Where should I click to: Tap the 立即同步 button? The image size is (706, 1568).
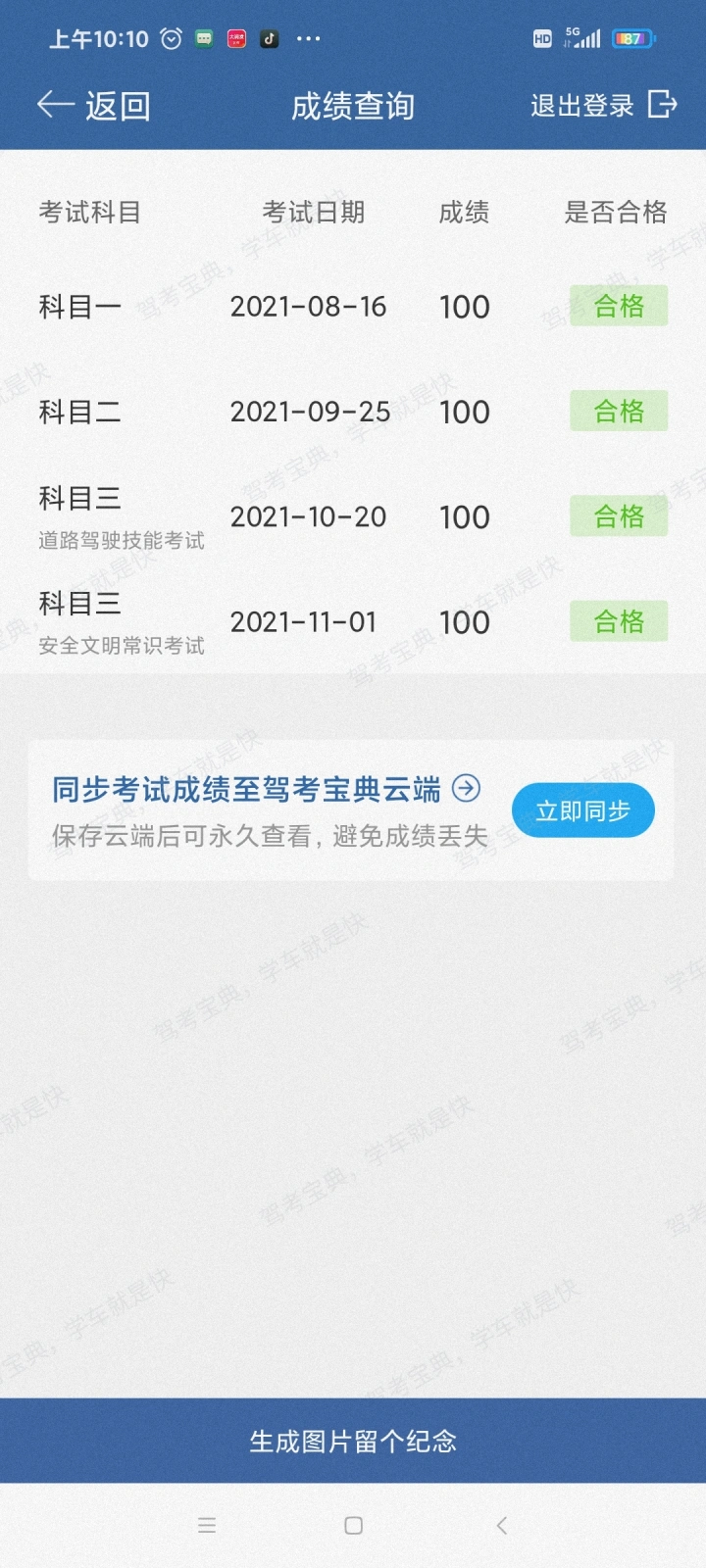click(x=582, y=810)
